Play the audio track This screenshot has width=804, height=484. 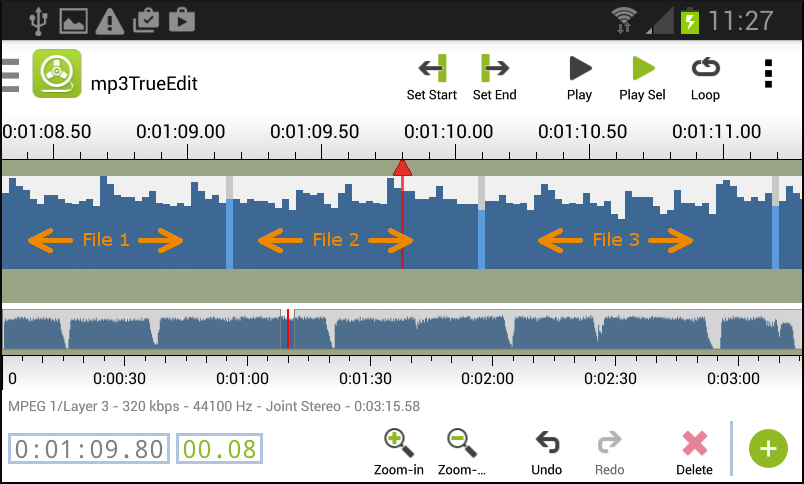coord(579,78)
